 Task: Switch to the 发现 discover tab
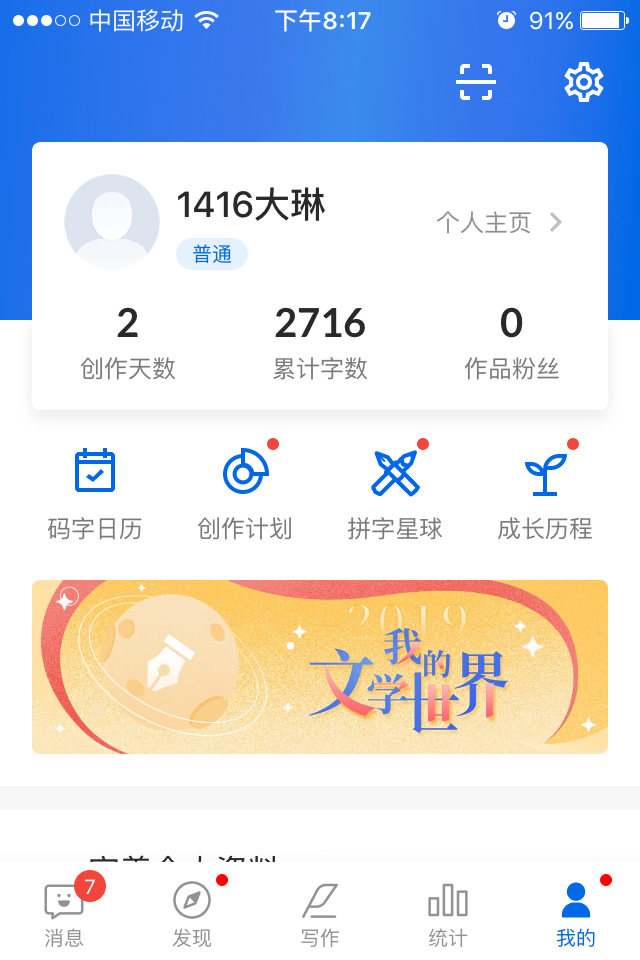tap(192, 912)
